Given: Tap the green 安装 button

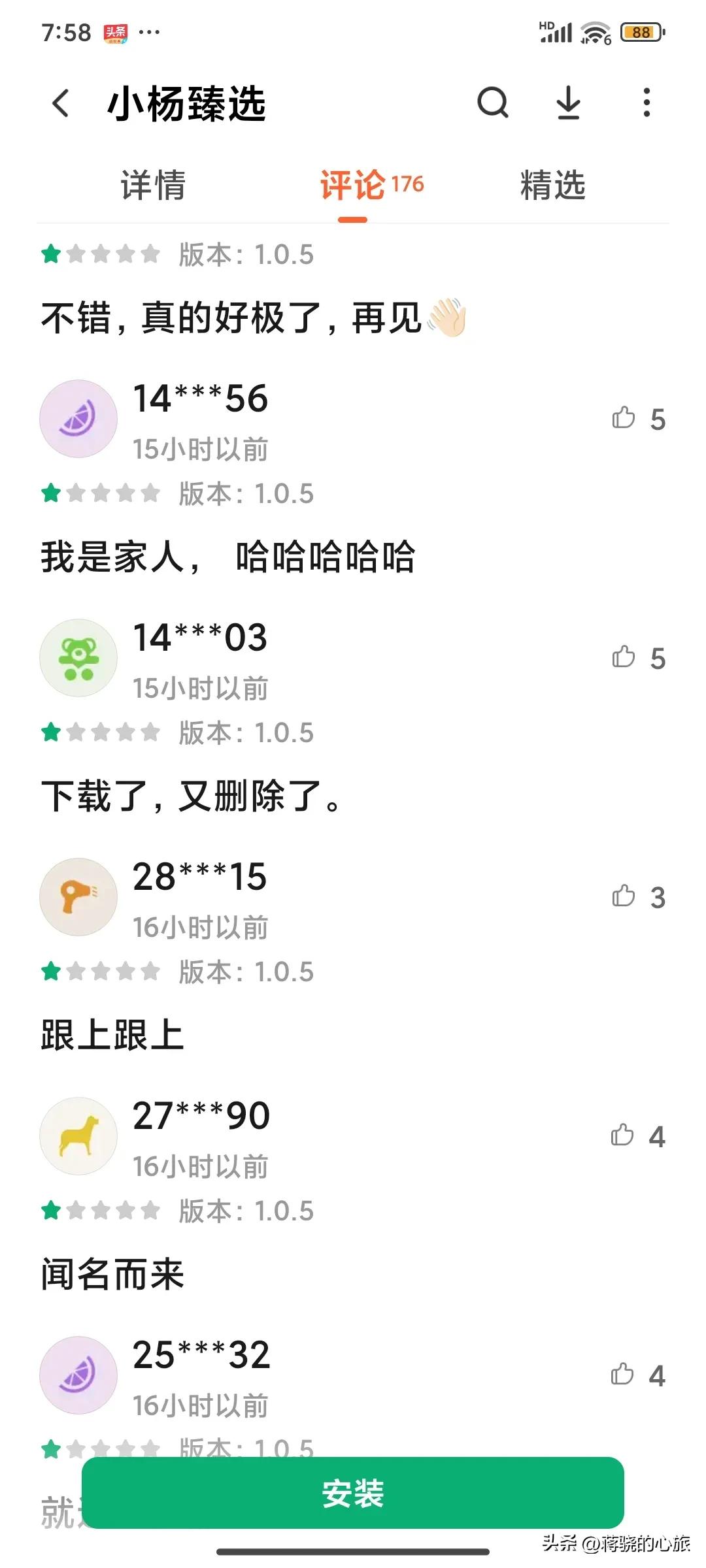Looking at the screenshot, I should pyautogui.click(x=353, y=1493).
